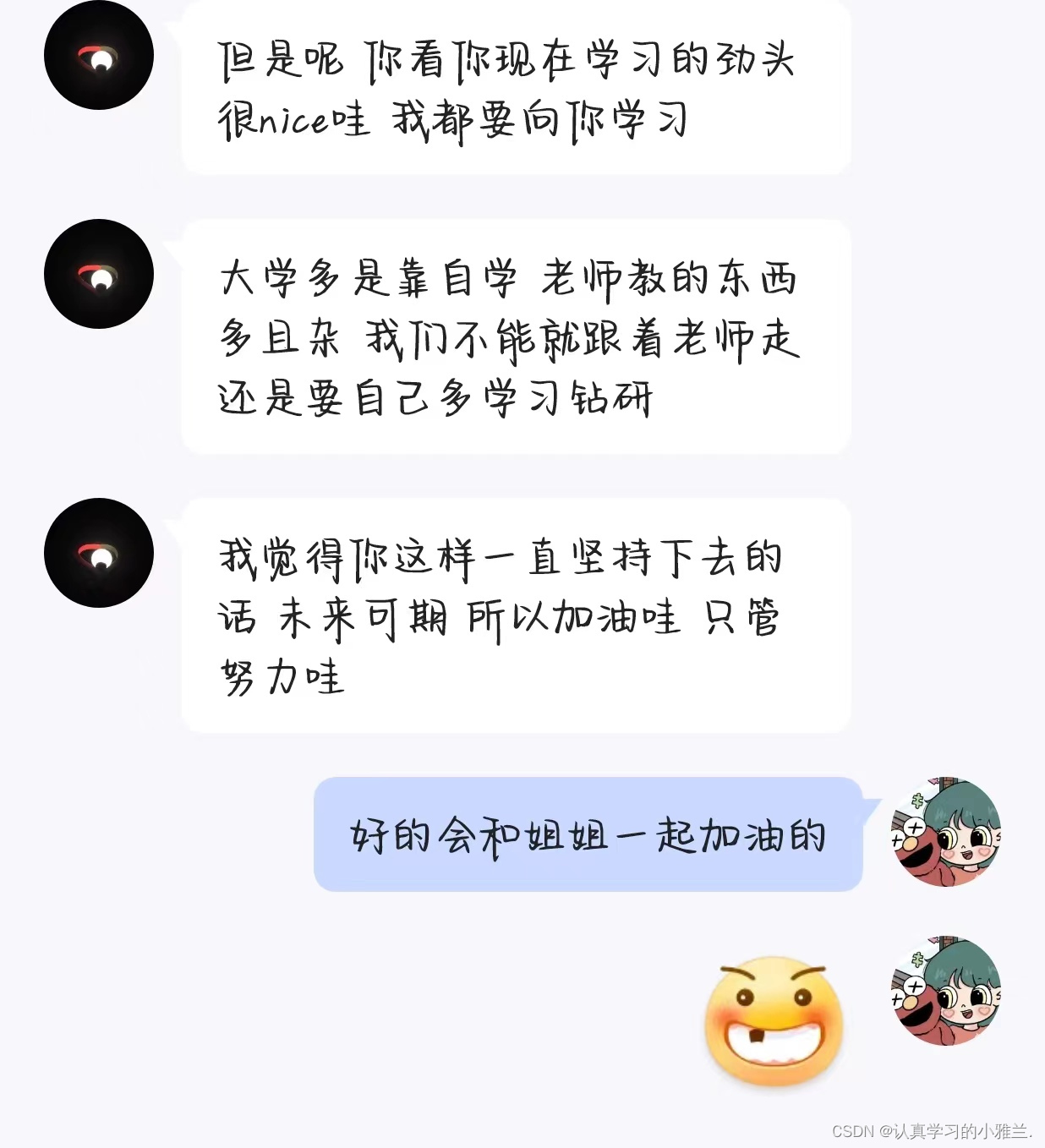View profile from avatar beside '我觉得你这样' message
The height and width of the screenshot is (1148, 1045).
[99, 553]
